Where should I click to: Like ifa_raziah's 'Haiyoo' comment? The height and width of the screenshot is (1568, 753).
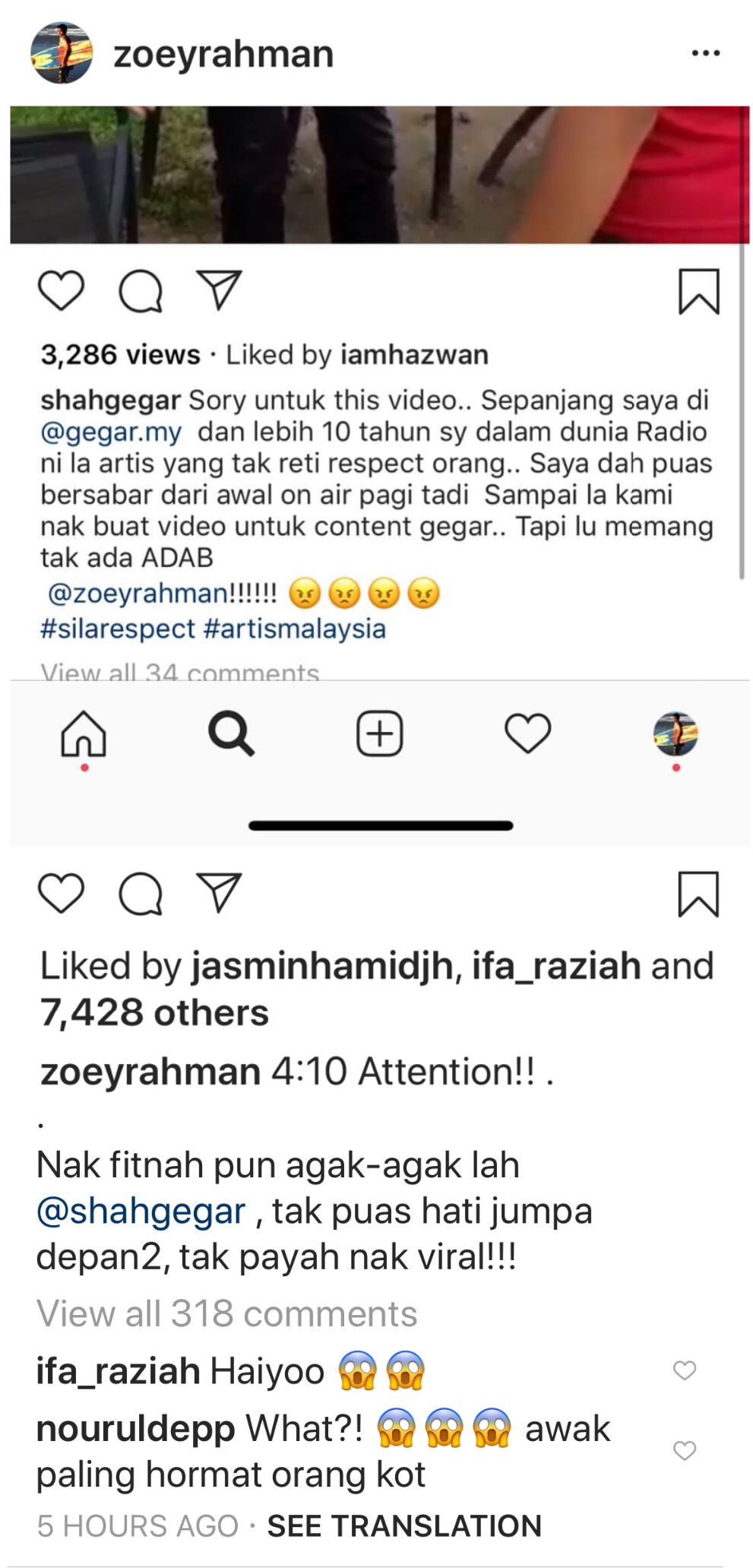(x=685, y=1370)
